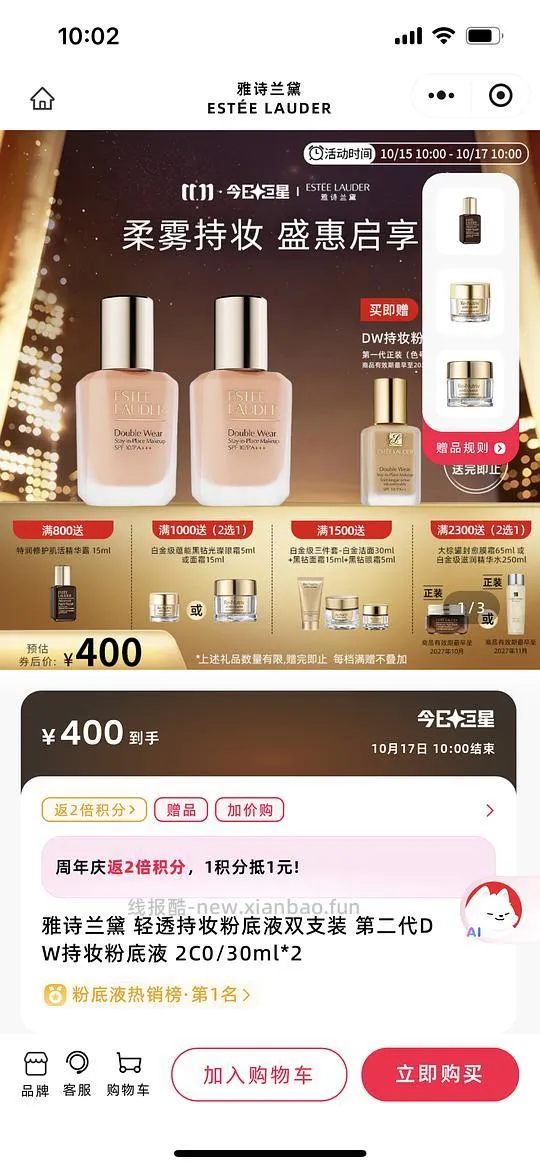Open the 赠品规则 gift rules
This screenshot has height=1168, width=540.
[x=470, y=448]
